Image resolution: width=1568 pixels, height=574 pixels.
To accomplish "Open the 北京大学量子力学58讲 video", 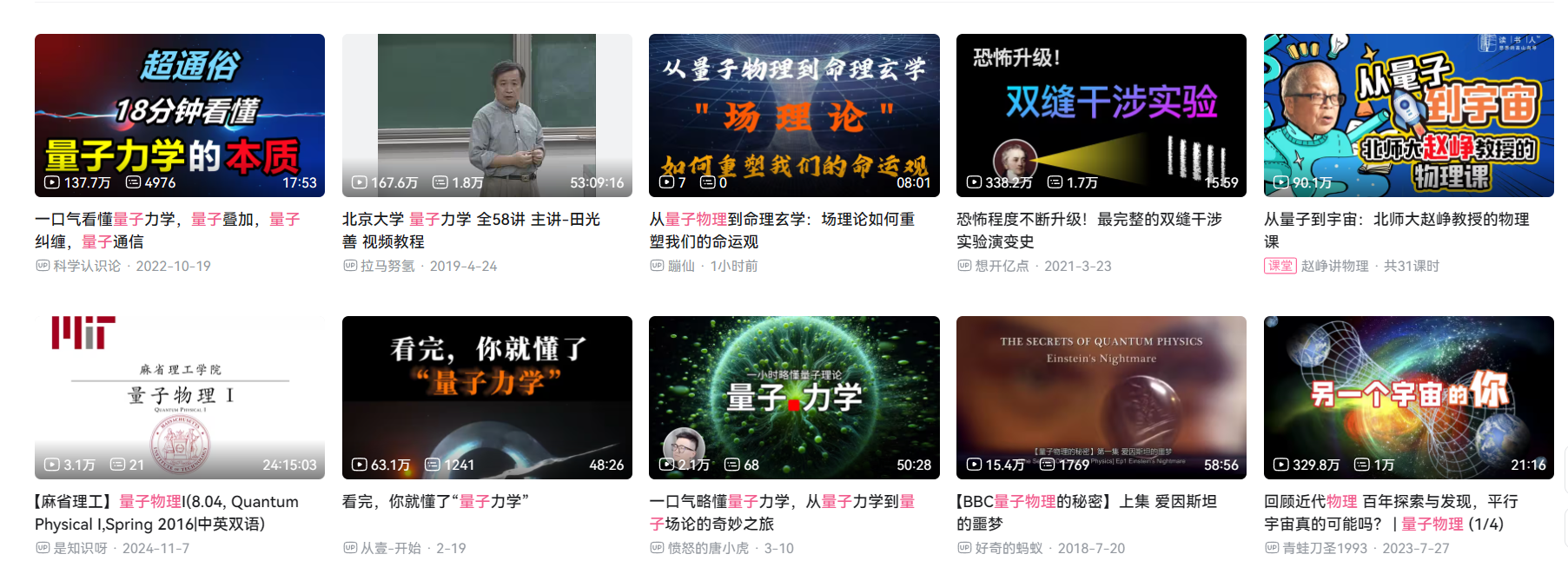I will pyautogui.click(x=486, y=115).
